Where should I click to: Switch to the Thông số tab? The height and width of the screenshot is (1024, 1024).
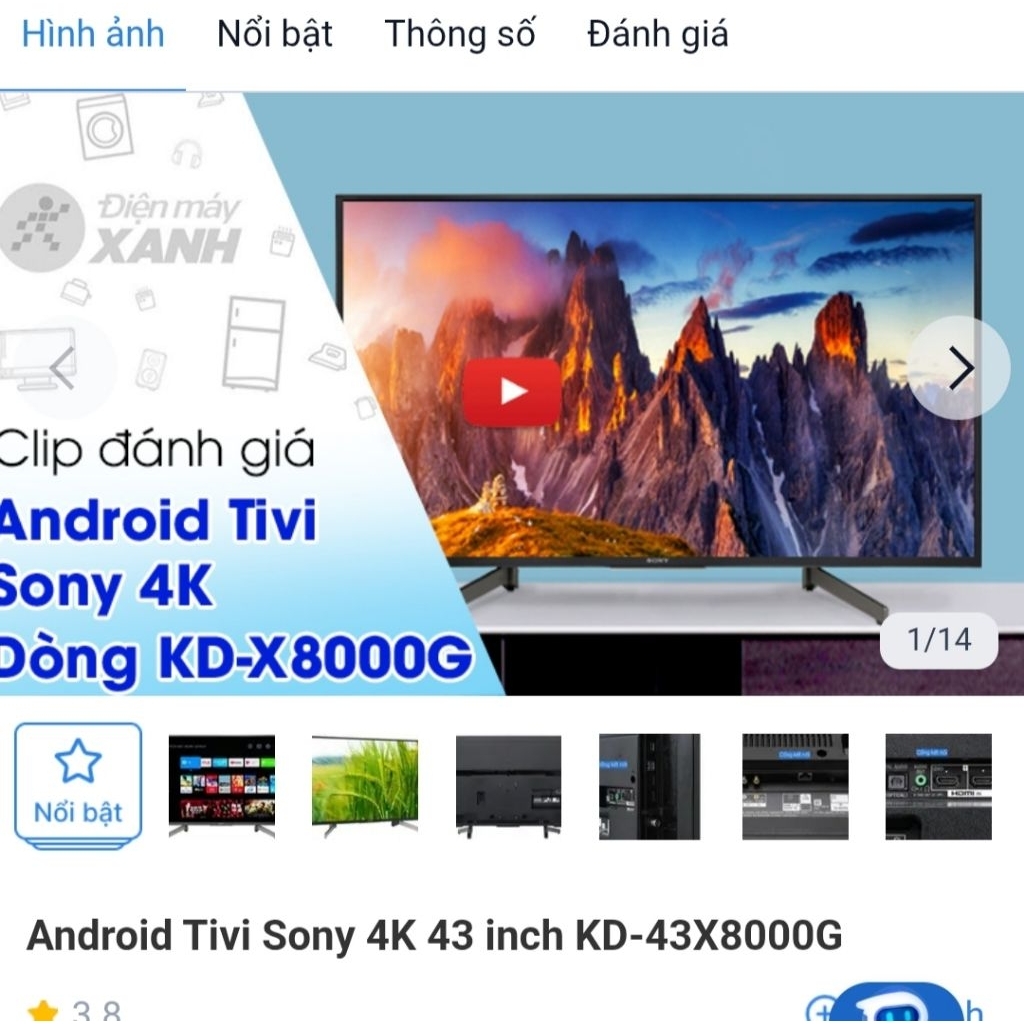point(460,36)
